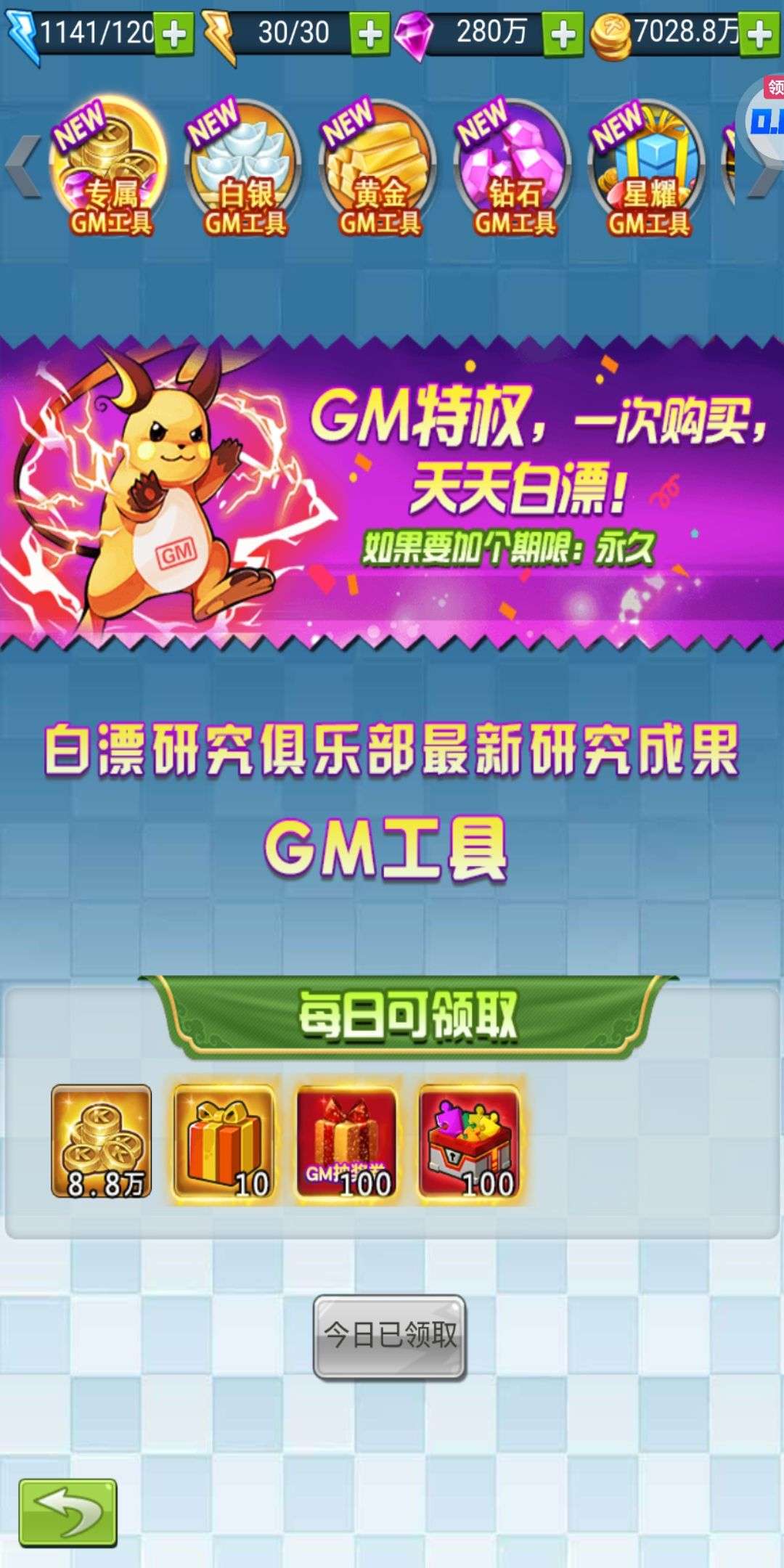Go back with the green arrow button
The height and width of the screenshot is (1568, 784).
click(68, 1511)
